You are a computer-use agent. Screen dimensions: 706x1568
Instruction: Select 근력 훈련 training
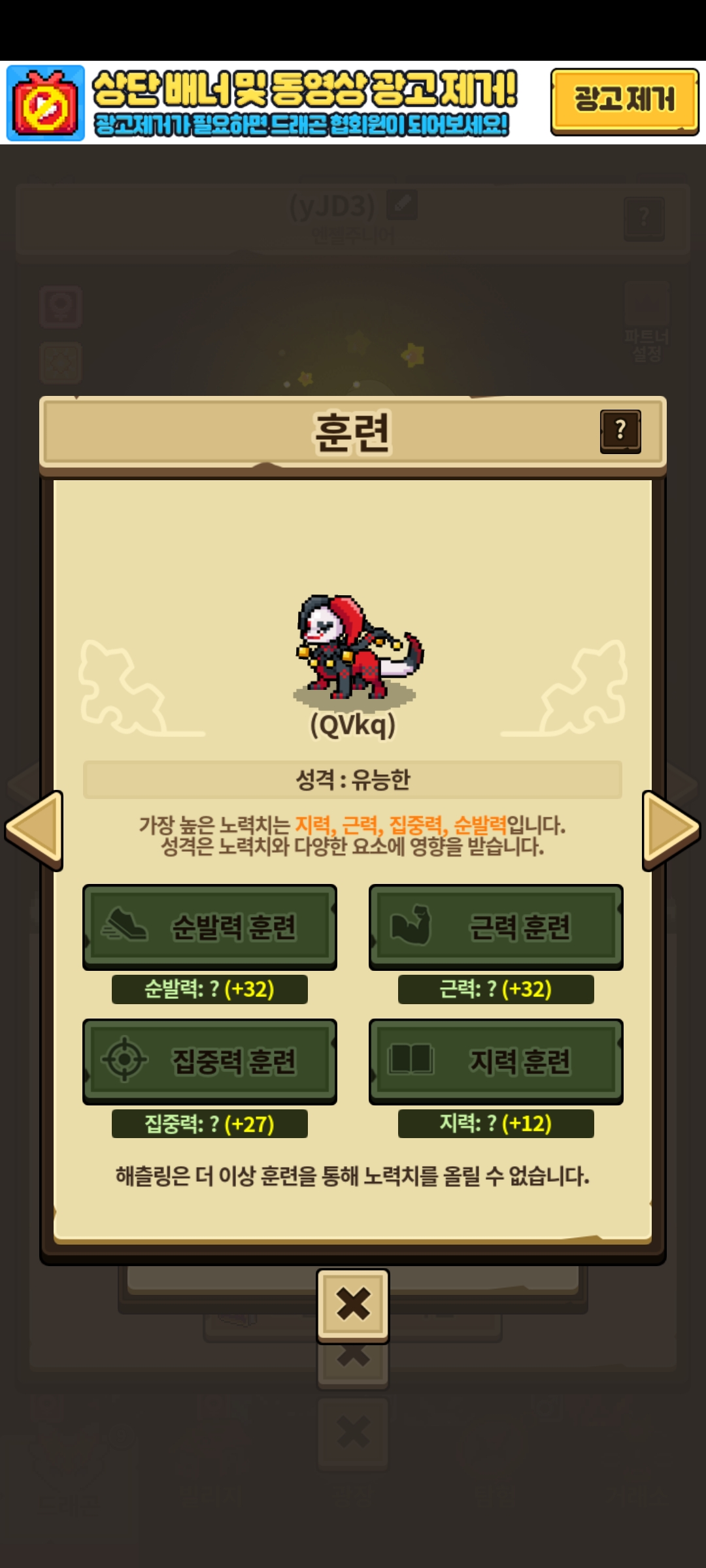(496, 927)
